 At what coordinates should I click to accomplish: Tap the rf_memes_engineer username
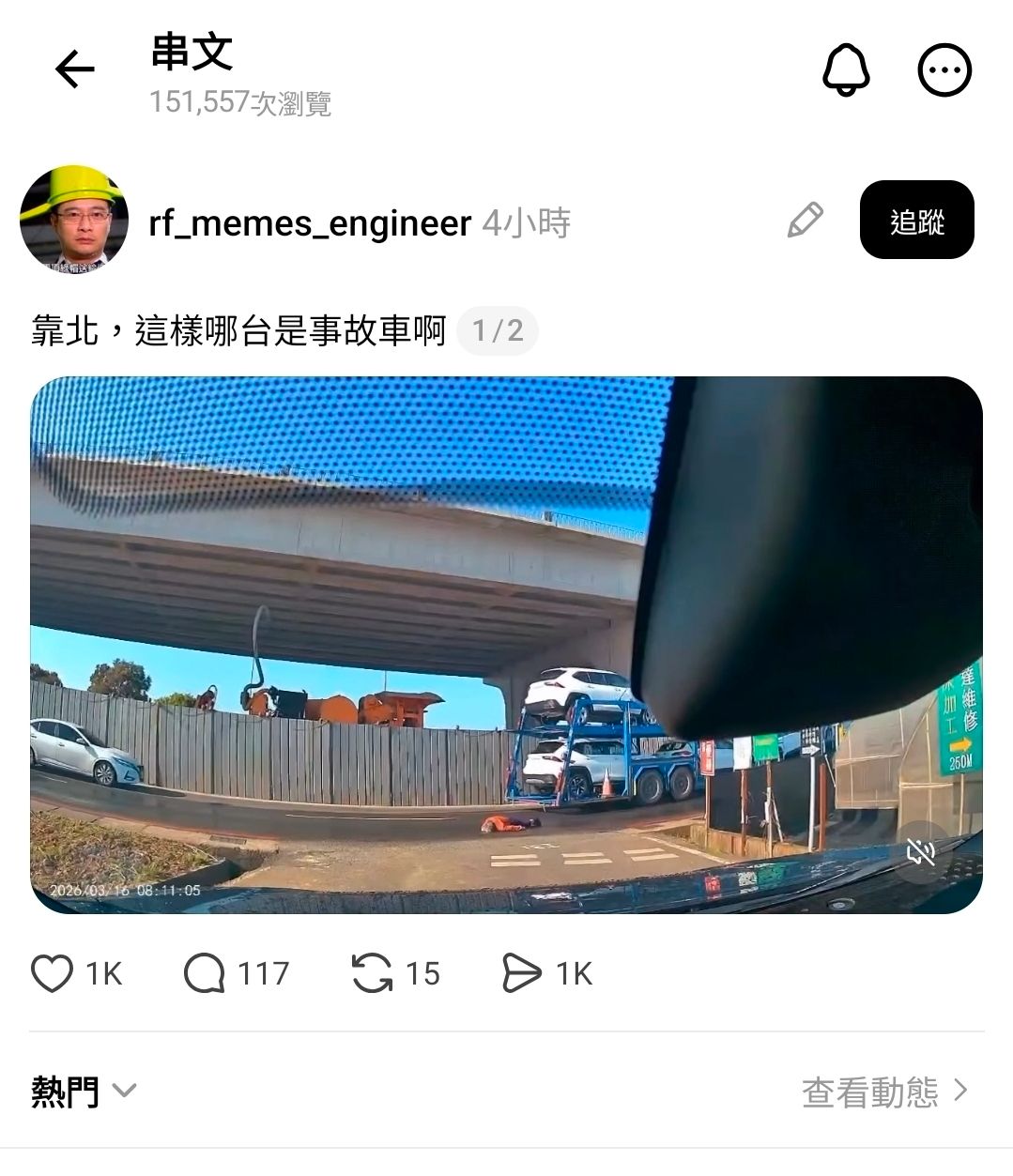click(x=310, y=223)
